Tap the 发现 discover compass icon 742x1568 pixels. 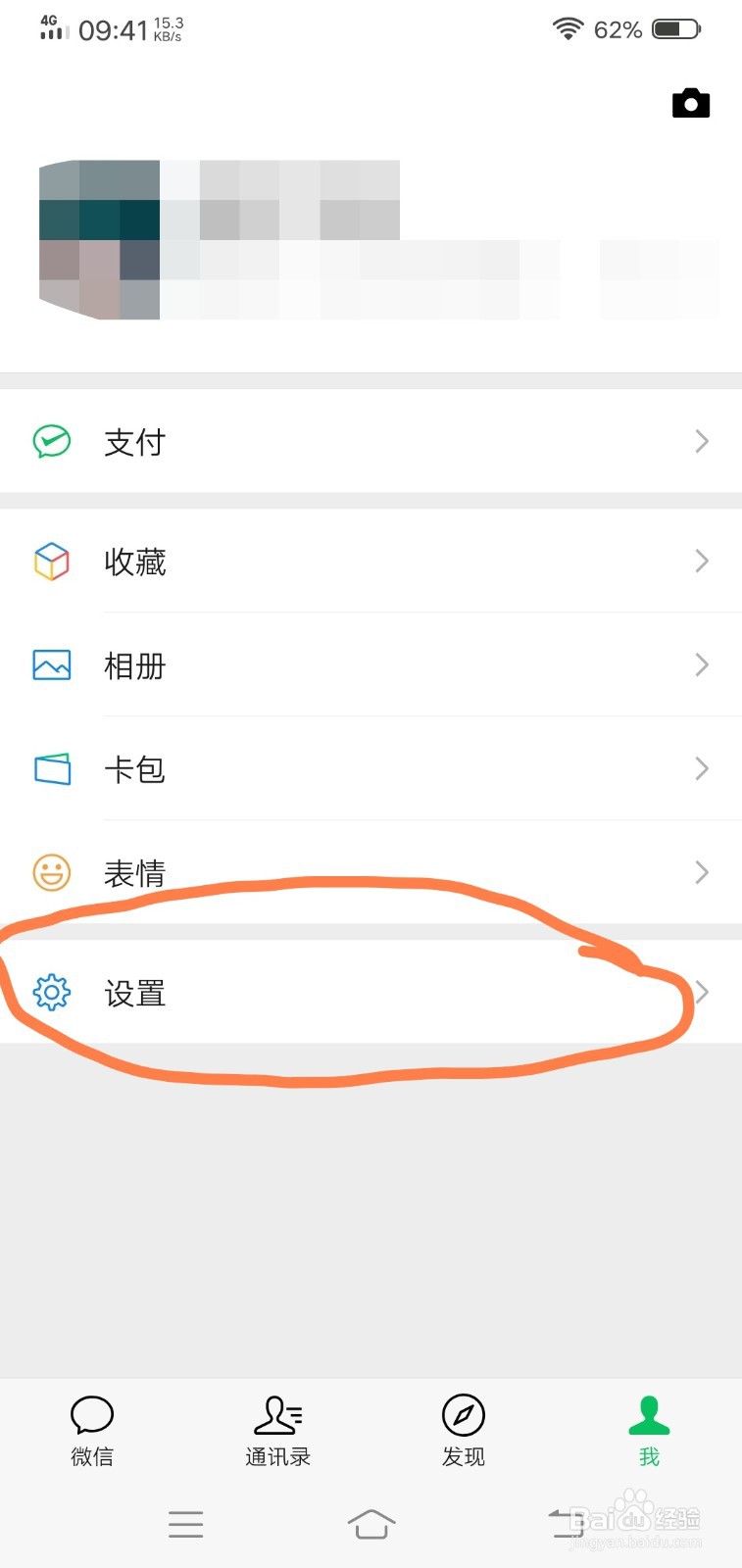click(x=463, y=1414)
